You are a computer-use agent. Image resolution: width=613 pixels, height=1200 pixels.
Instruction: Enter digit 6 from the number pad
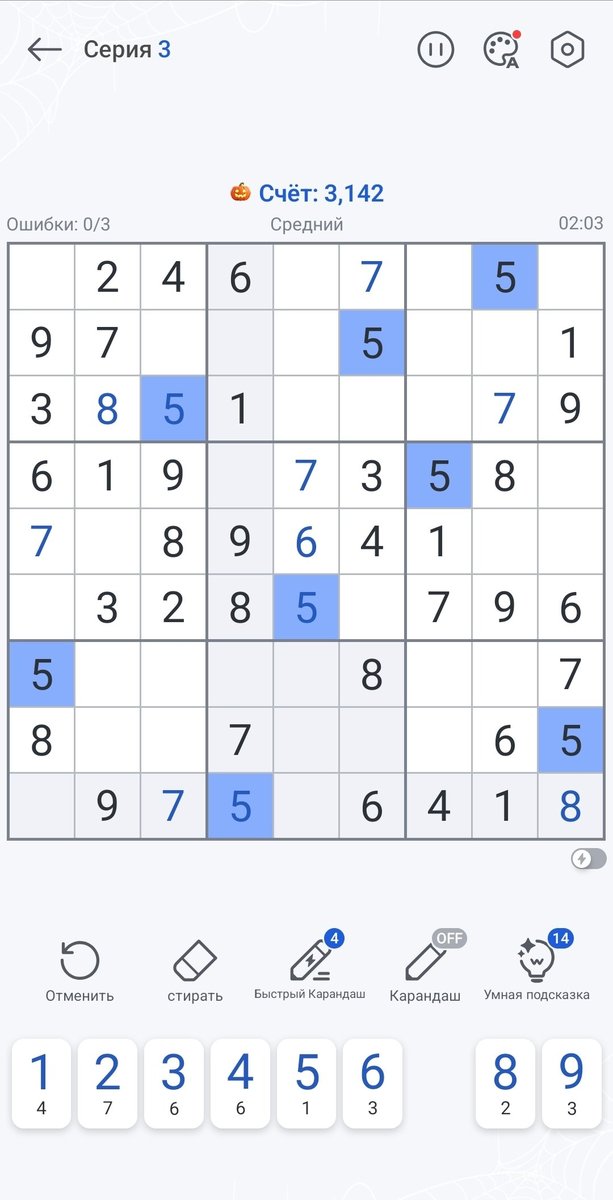tap(372, 1083)
